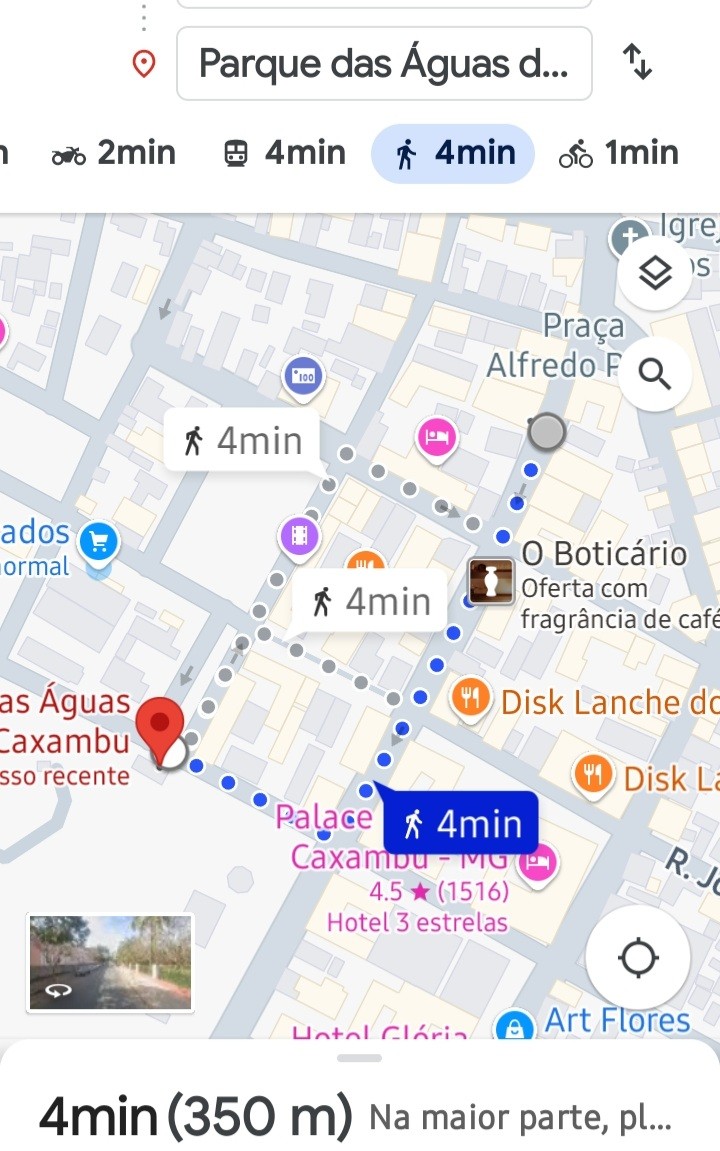The width and height of the screenshot is (720, 1151).
Task: Edit the destination field Parque das Águas
Action: (x=384, y=64)
